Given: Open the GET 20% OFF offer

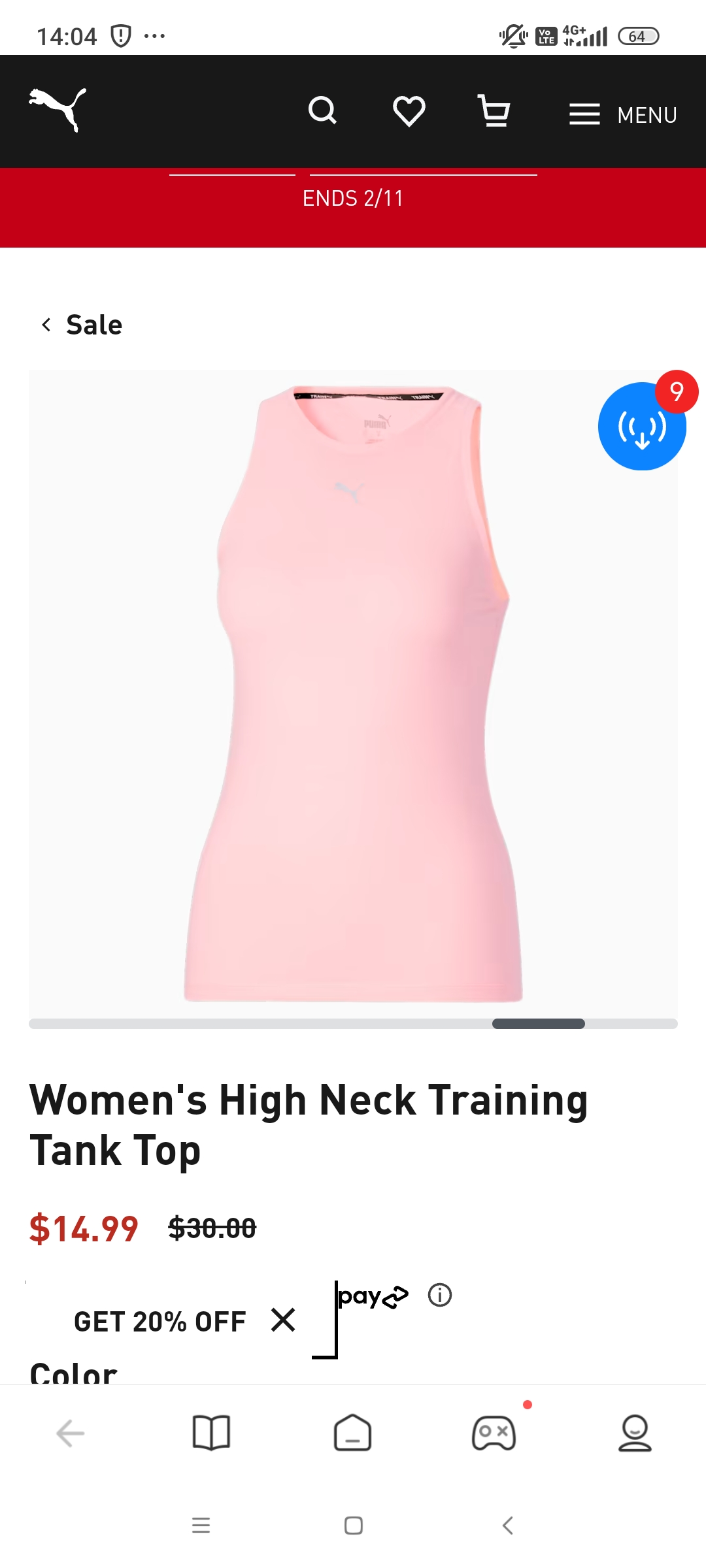Looking at the screenshot, I should pyautogui.click(x=160, y=1322).
